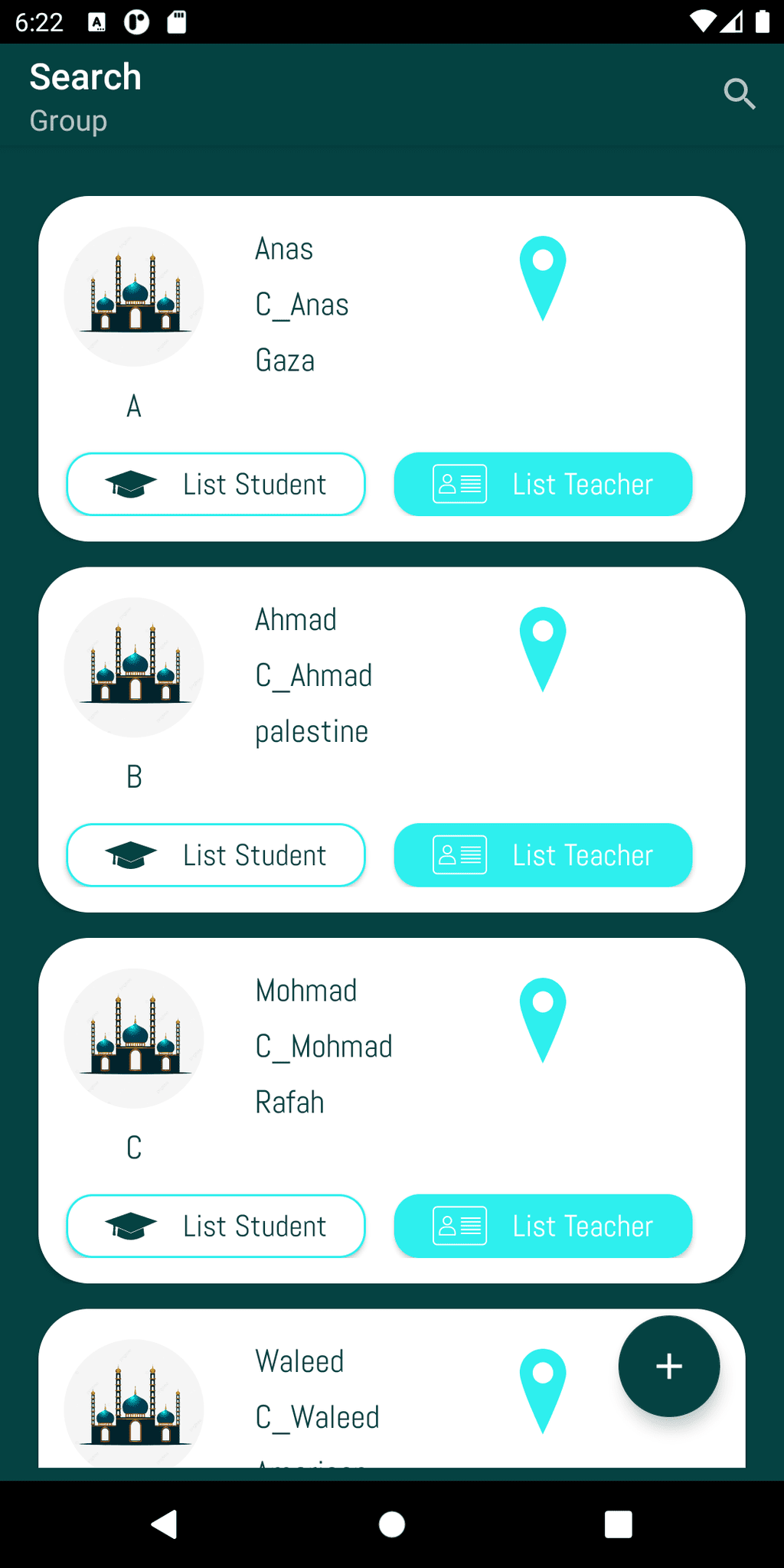Tap the location pin for Ahmad
This screenshot has width=784, height=1568.
[x=543, y=649]
